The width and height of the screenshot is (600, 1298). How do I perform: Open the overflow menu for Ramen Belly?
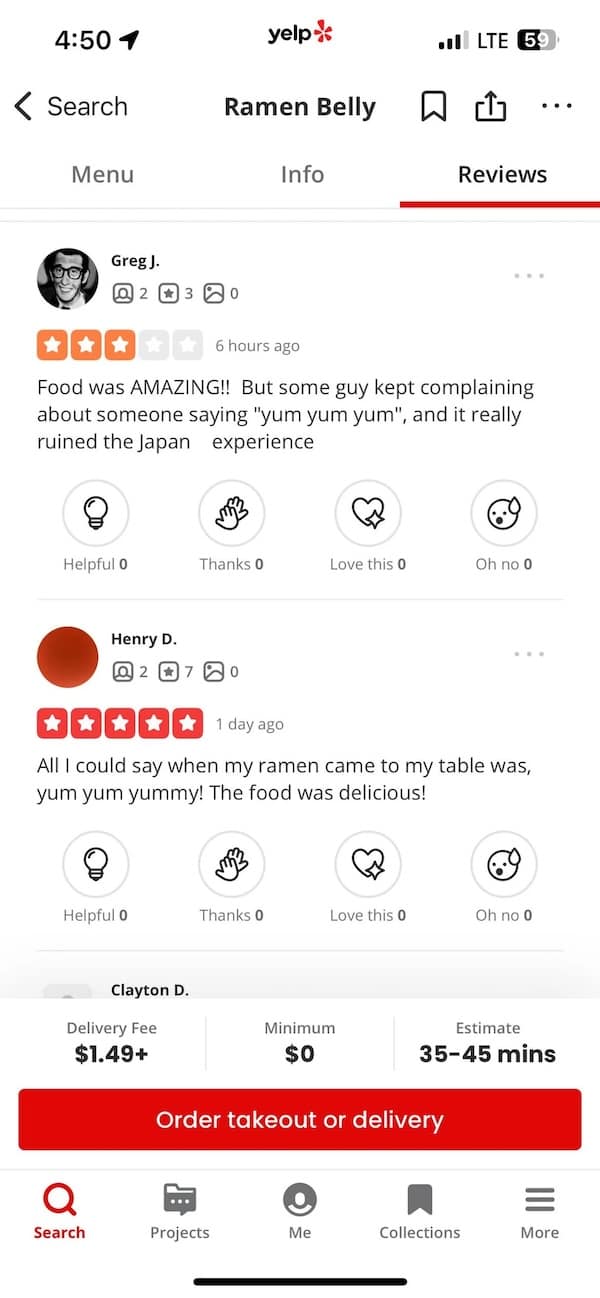[556, 106]
